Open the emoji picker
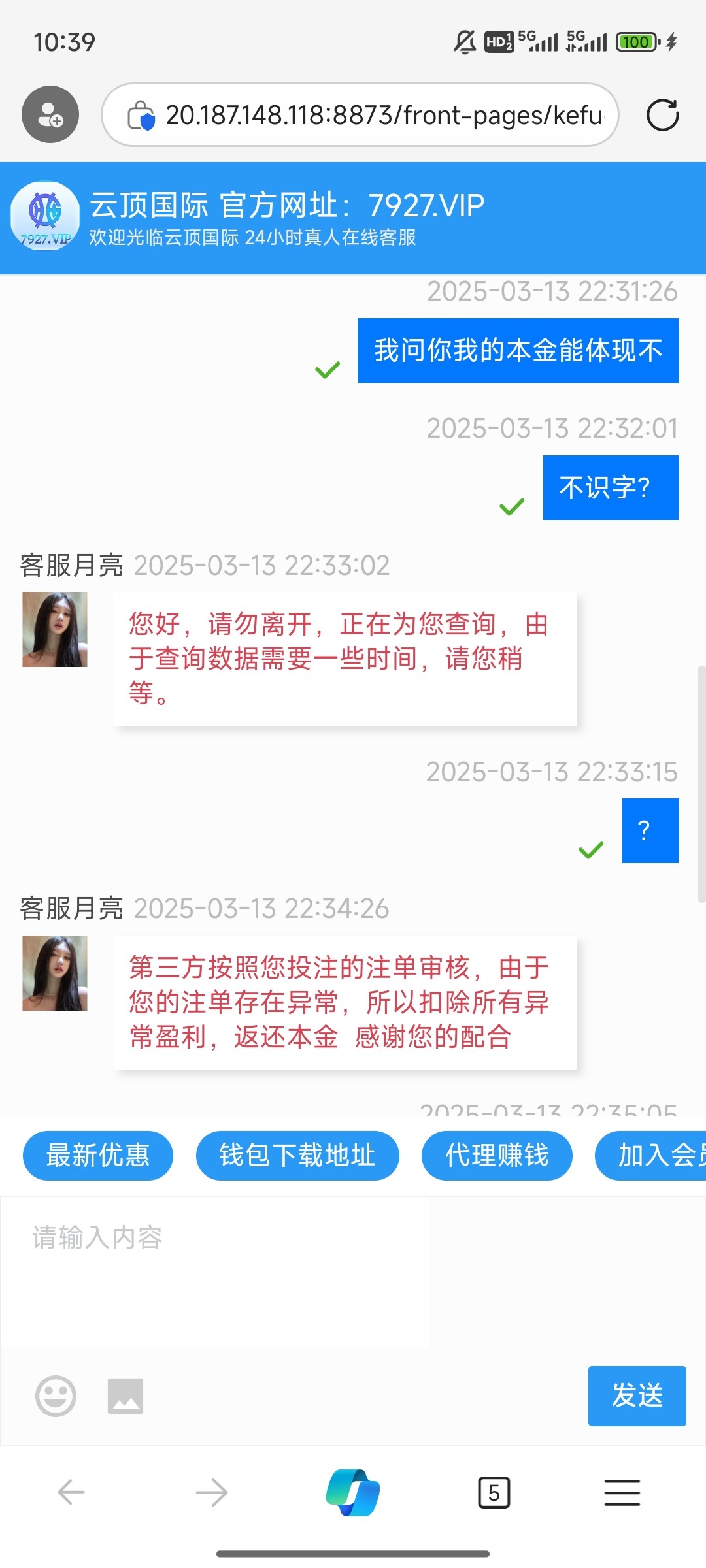Image resolution: width=706 pixels, height=1568 pixels. pyautogui.click(x=55, y=1396)
